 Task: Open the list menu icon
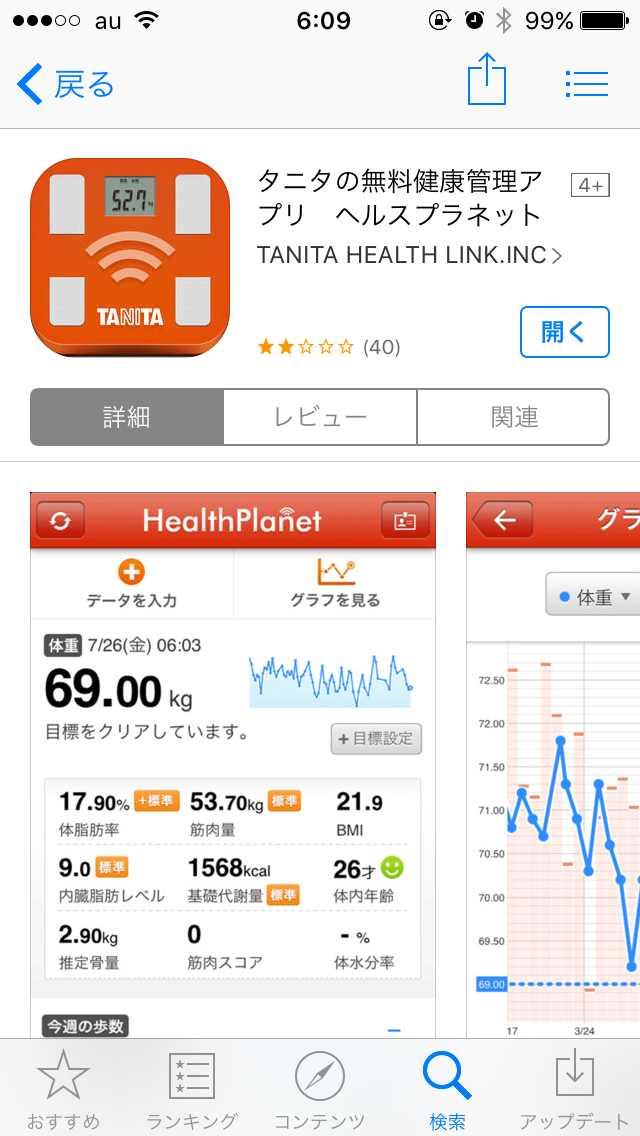click(x=586, y=84)
